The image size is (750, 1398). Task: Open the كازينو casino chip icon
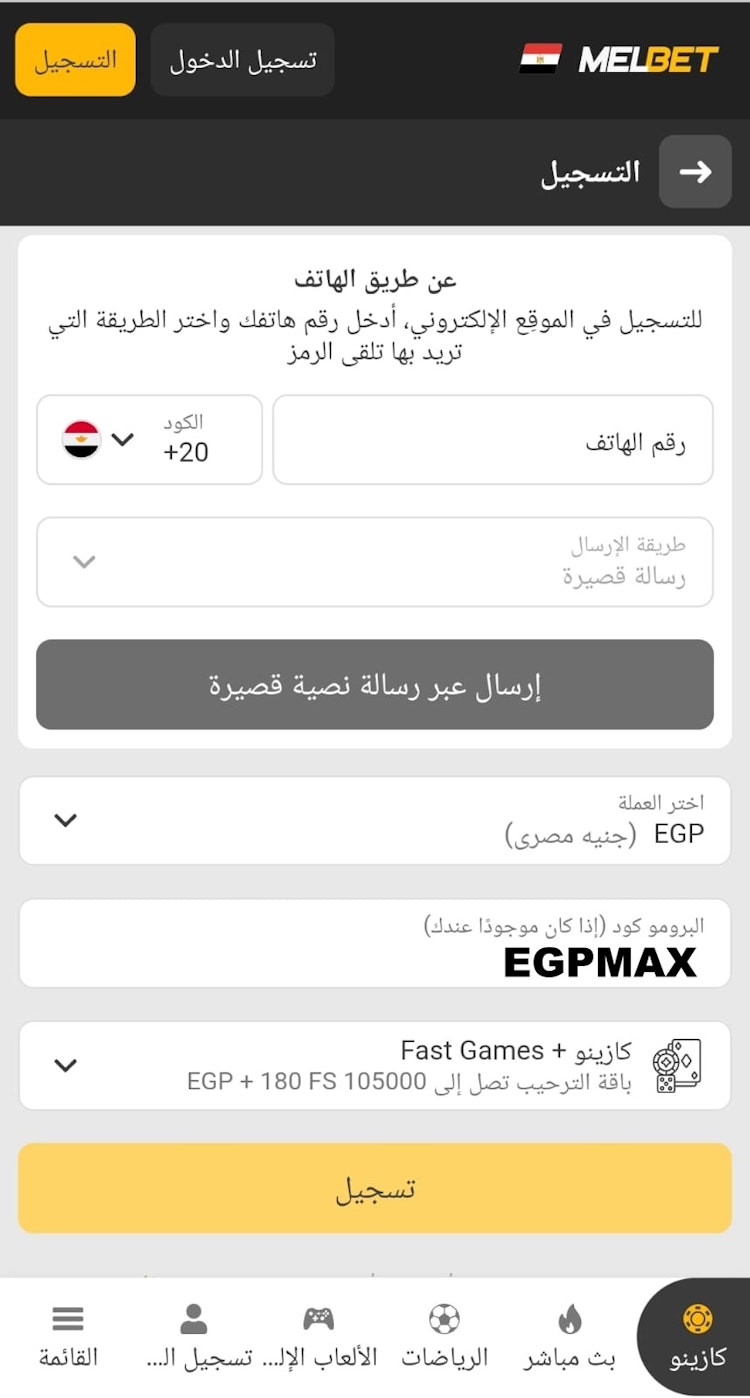(697, 1318)
